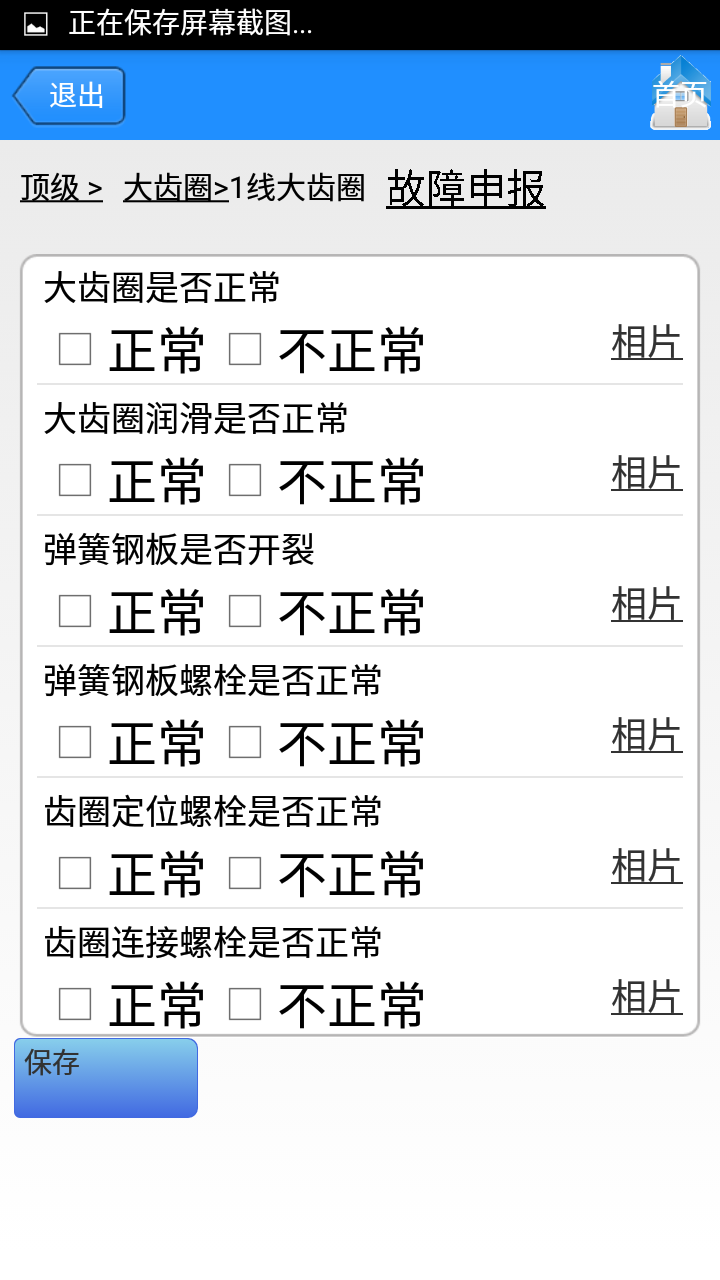Check 正常 for 弹簧钢板是否开裂
Viewport: 720px width, 1280px height.
pyautogui.click(x=75, y=611)
